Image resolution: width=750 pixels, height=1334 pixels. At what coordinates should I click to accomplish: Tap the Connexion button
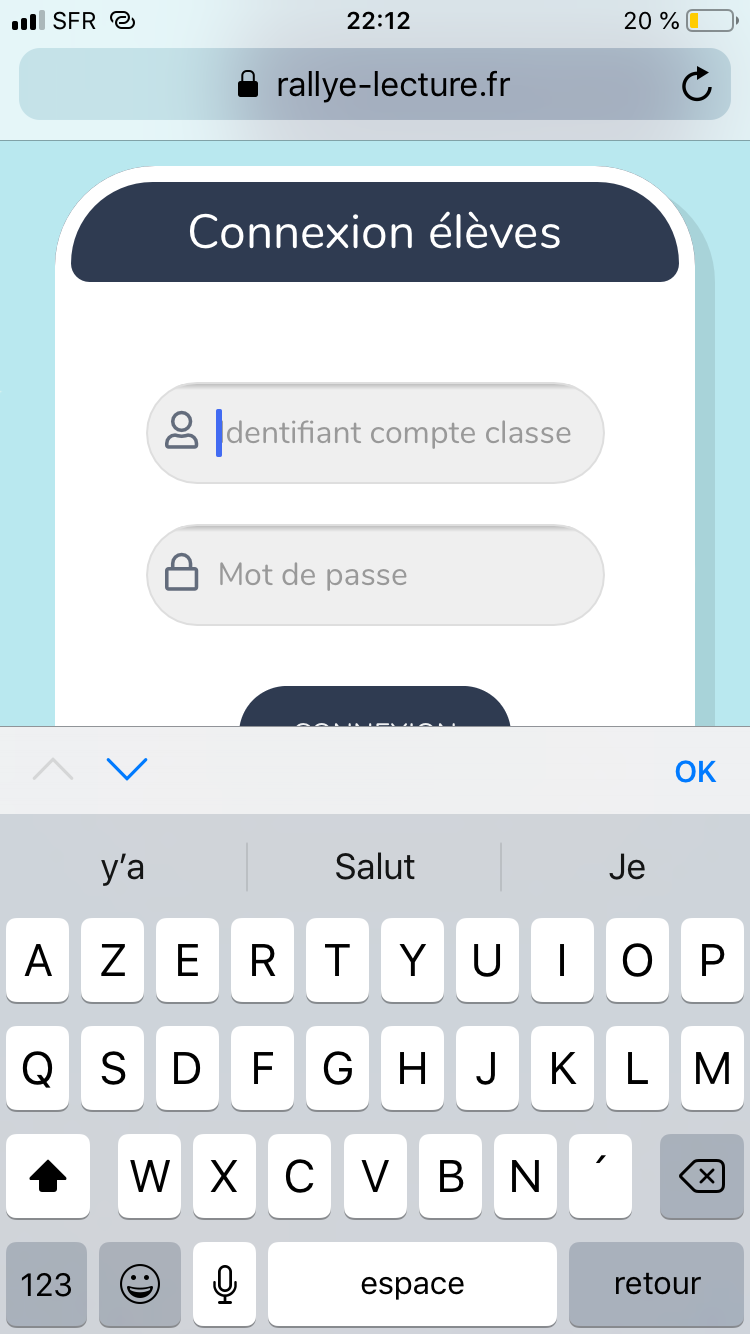pos(375,707)
